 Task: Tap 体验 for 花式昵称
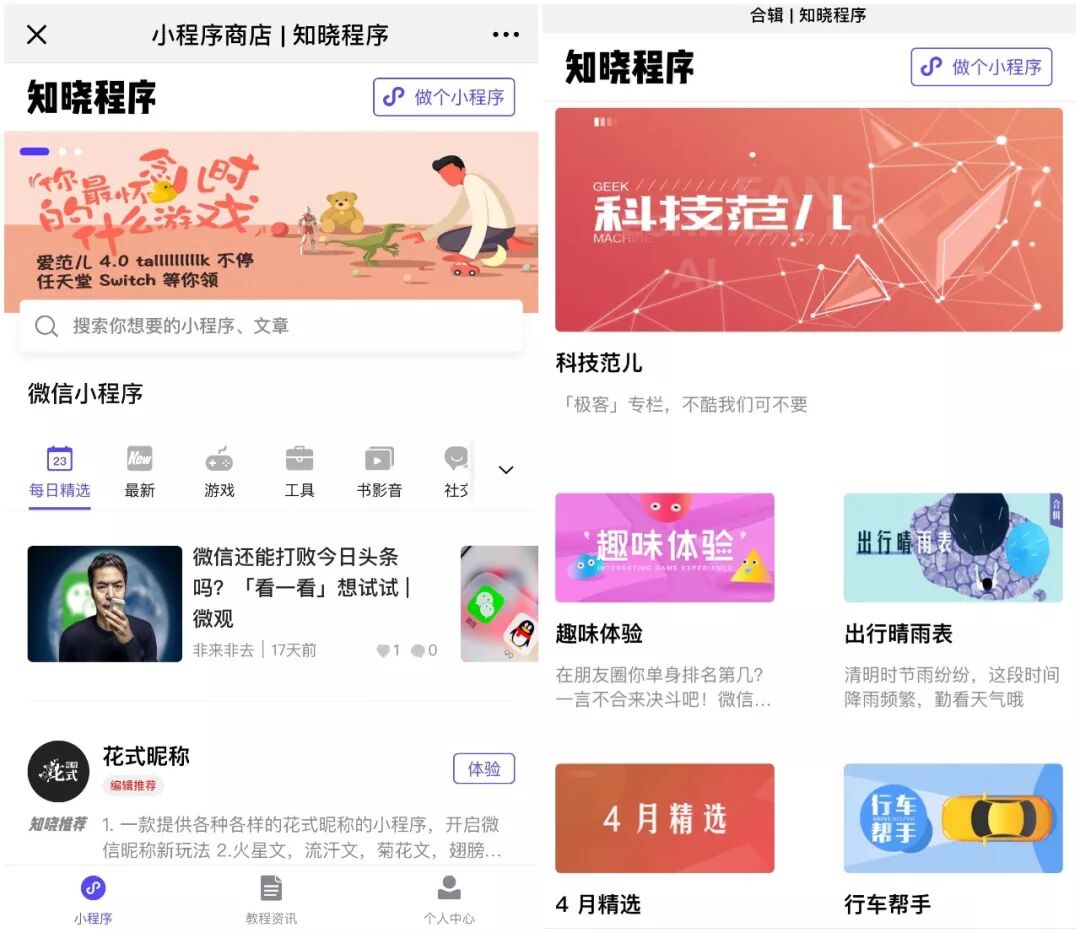tap(484, 768)
